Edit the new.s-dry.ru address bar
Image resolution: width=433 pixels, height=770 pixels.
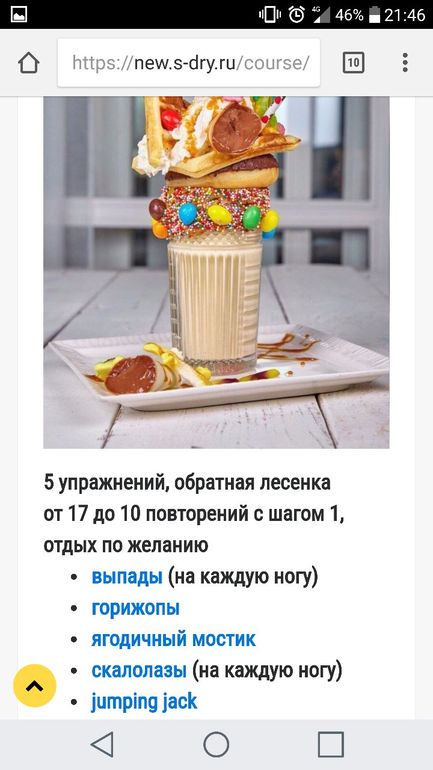click(189, 63)
